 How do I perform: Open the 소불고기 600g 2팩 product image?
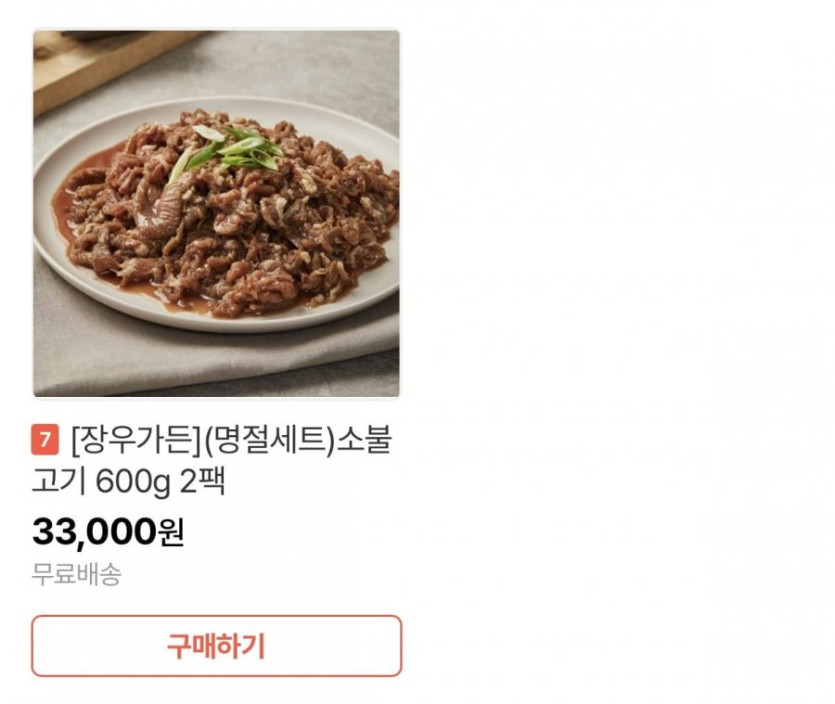(x=216, y=213)
